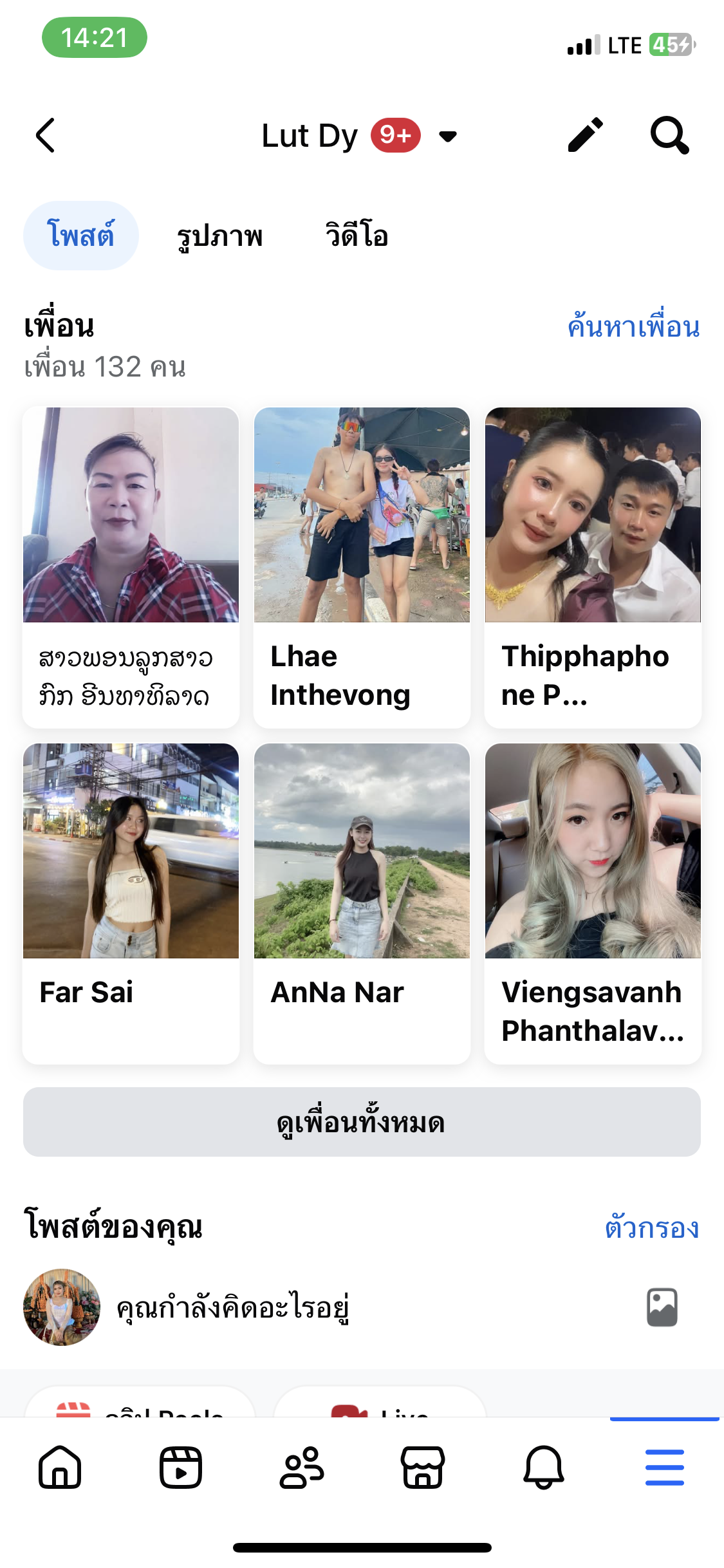Tap the คุณกำลังคิดอะไรอยู่ post composer
Viewport: 724px width, 1568px height.
[233, 1307]
